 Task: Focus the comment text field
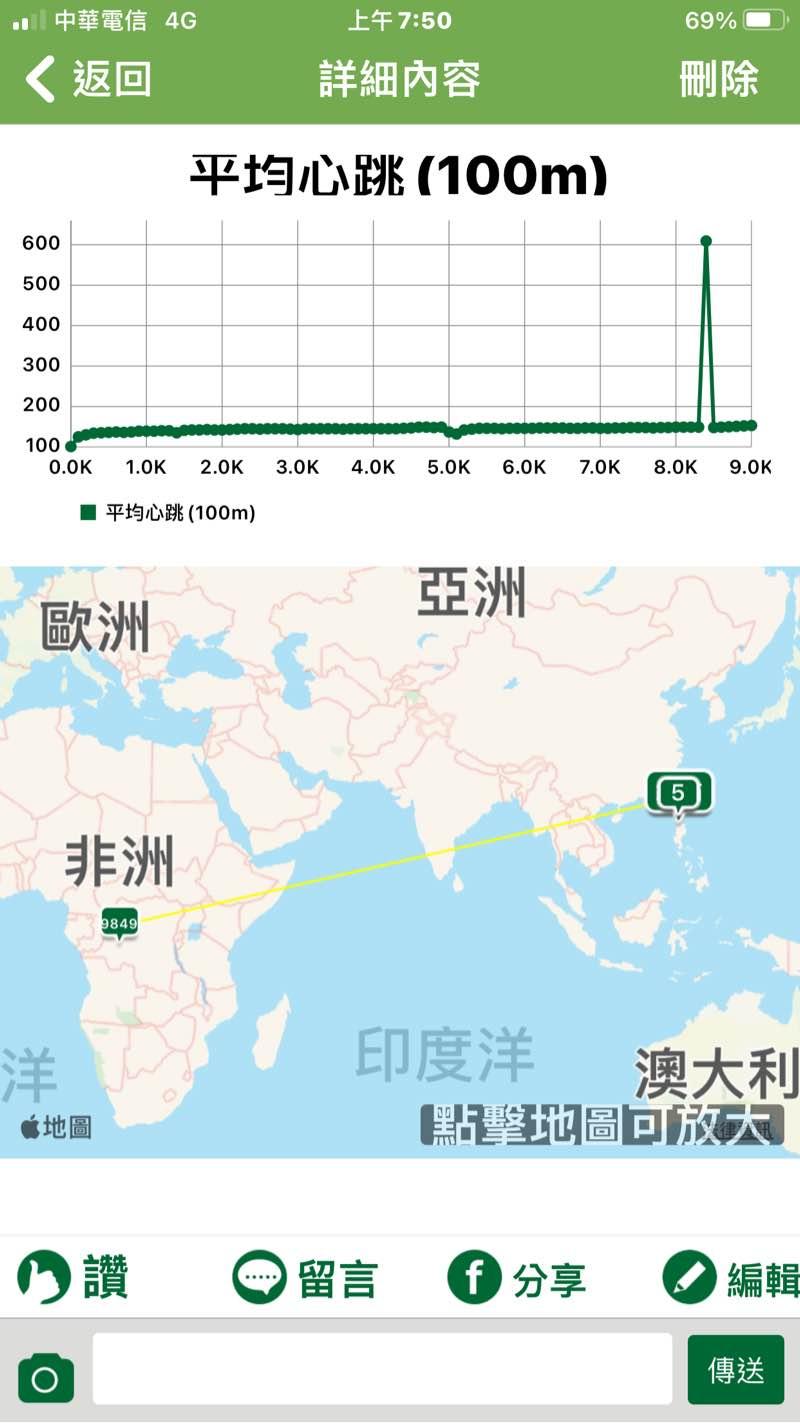382,1369
